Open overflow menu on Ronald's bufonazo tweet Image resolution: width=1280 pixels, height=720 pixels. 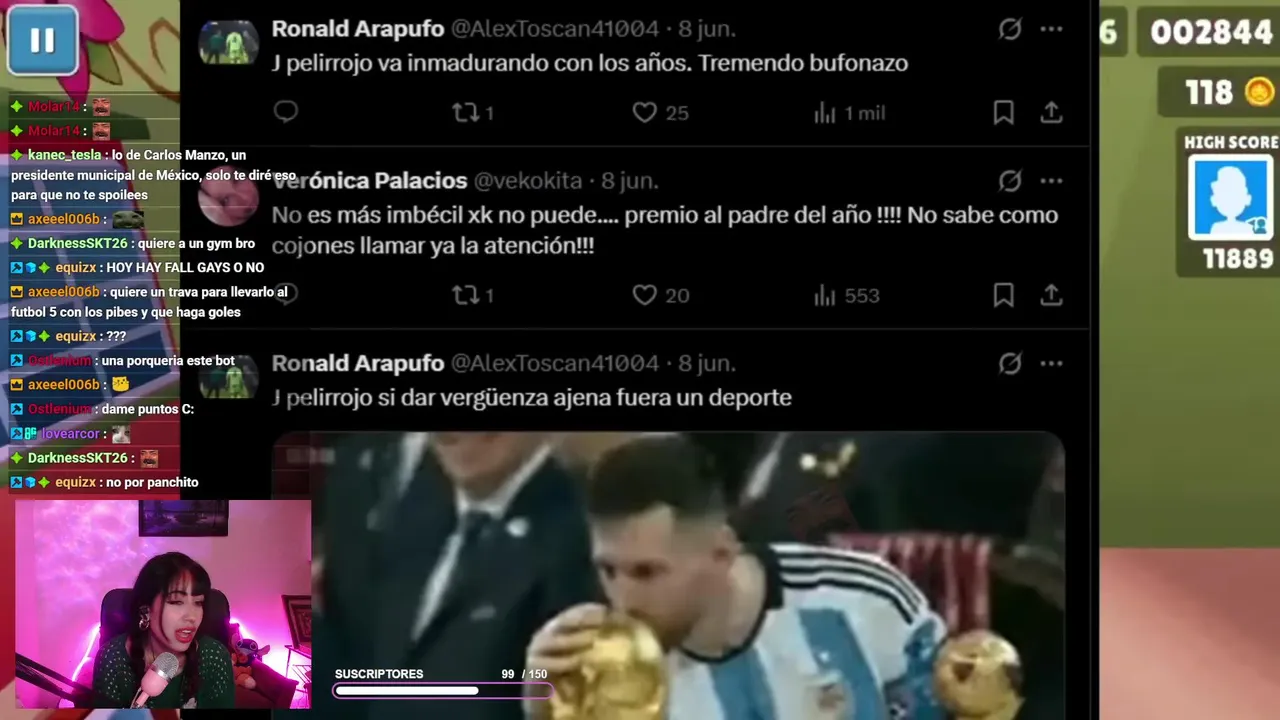1051,29
